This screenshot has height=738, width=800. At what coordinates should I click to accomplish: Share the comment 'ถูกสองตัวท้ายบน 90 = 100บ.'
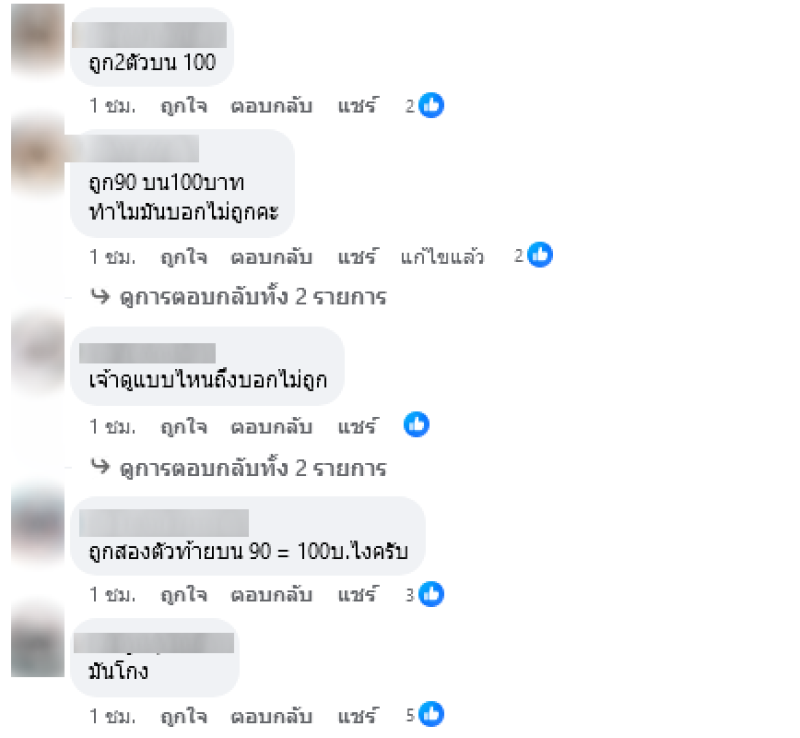pyautogui.click(x=357, y=595)
